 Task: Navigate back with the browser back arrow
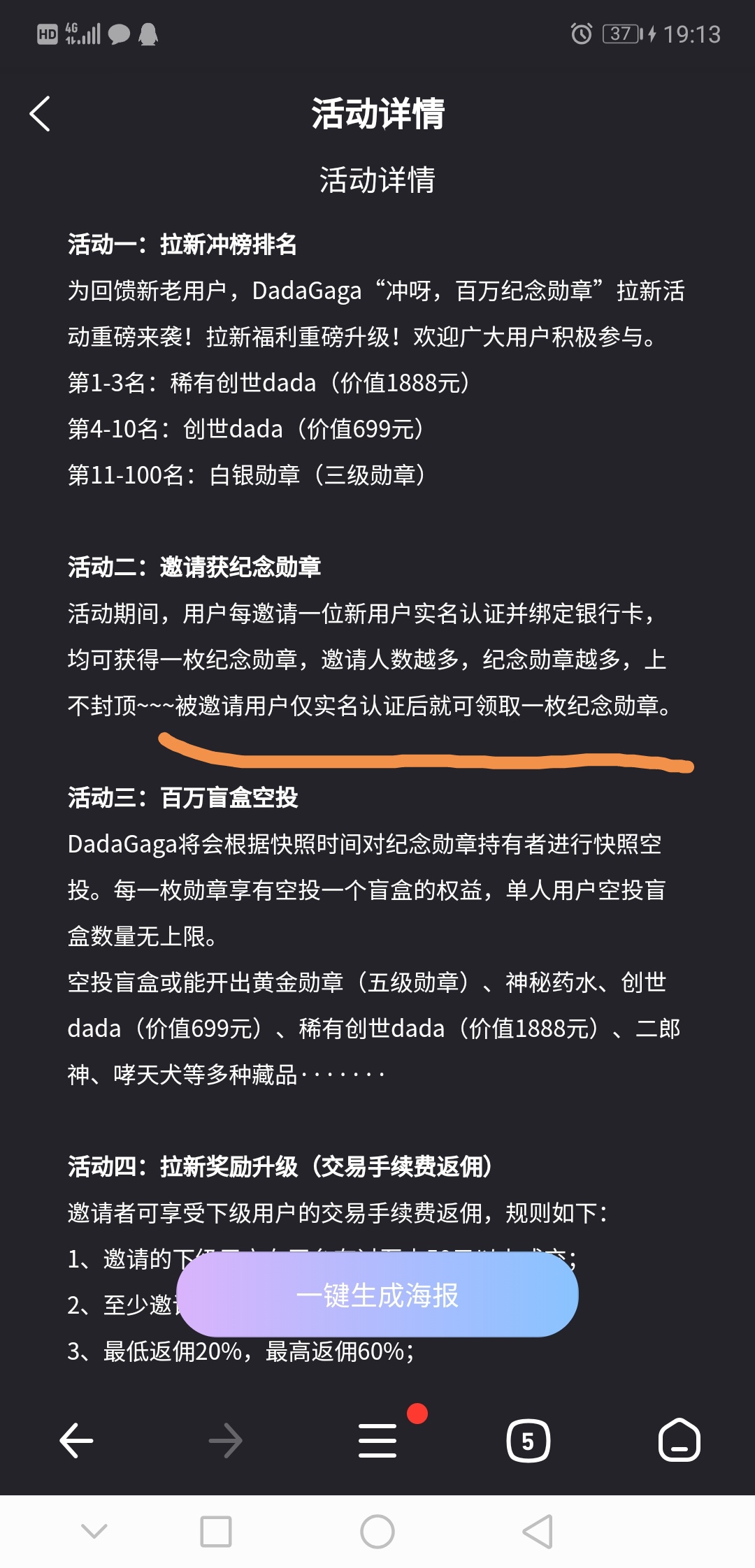click(76, 1440)
